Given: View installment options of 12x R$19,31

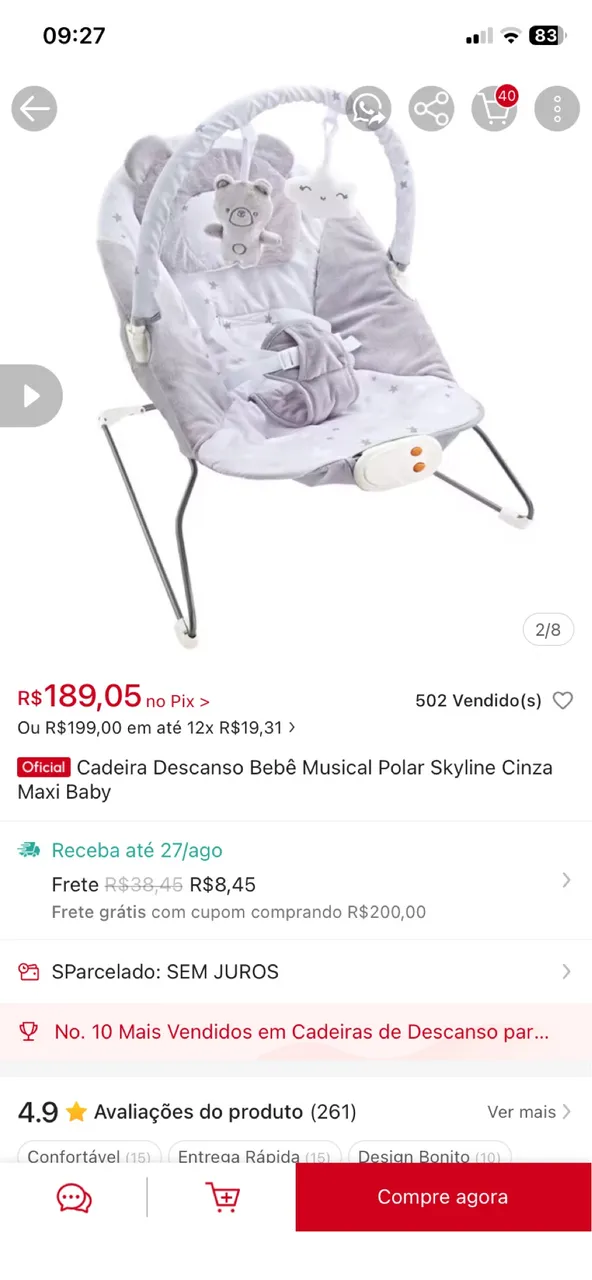Looking at the screenshot, I should point(156,728).
